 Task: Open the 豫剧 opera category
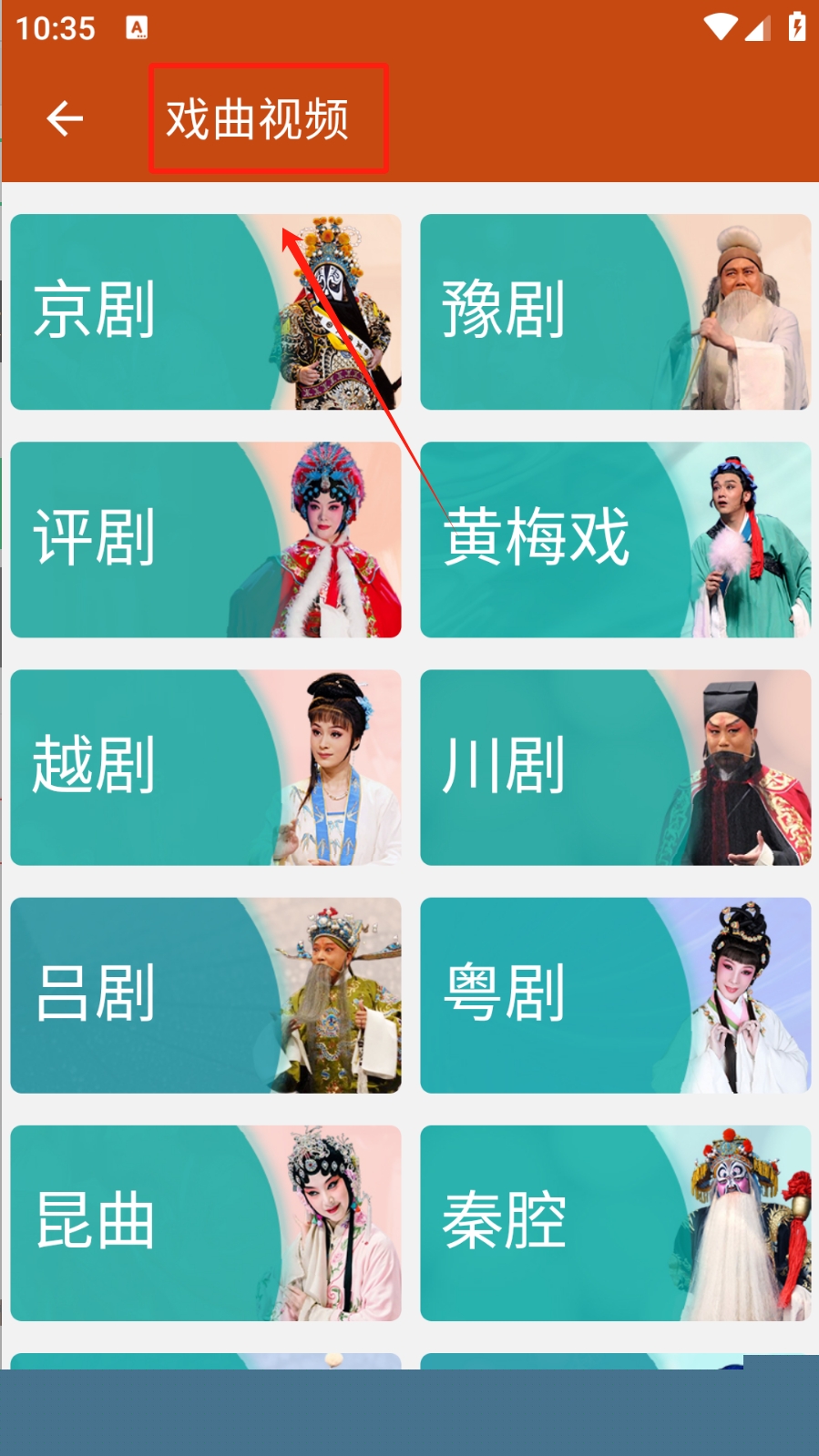pos(615,311)
